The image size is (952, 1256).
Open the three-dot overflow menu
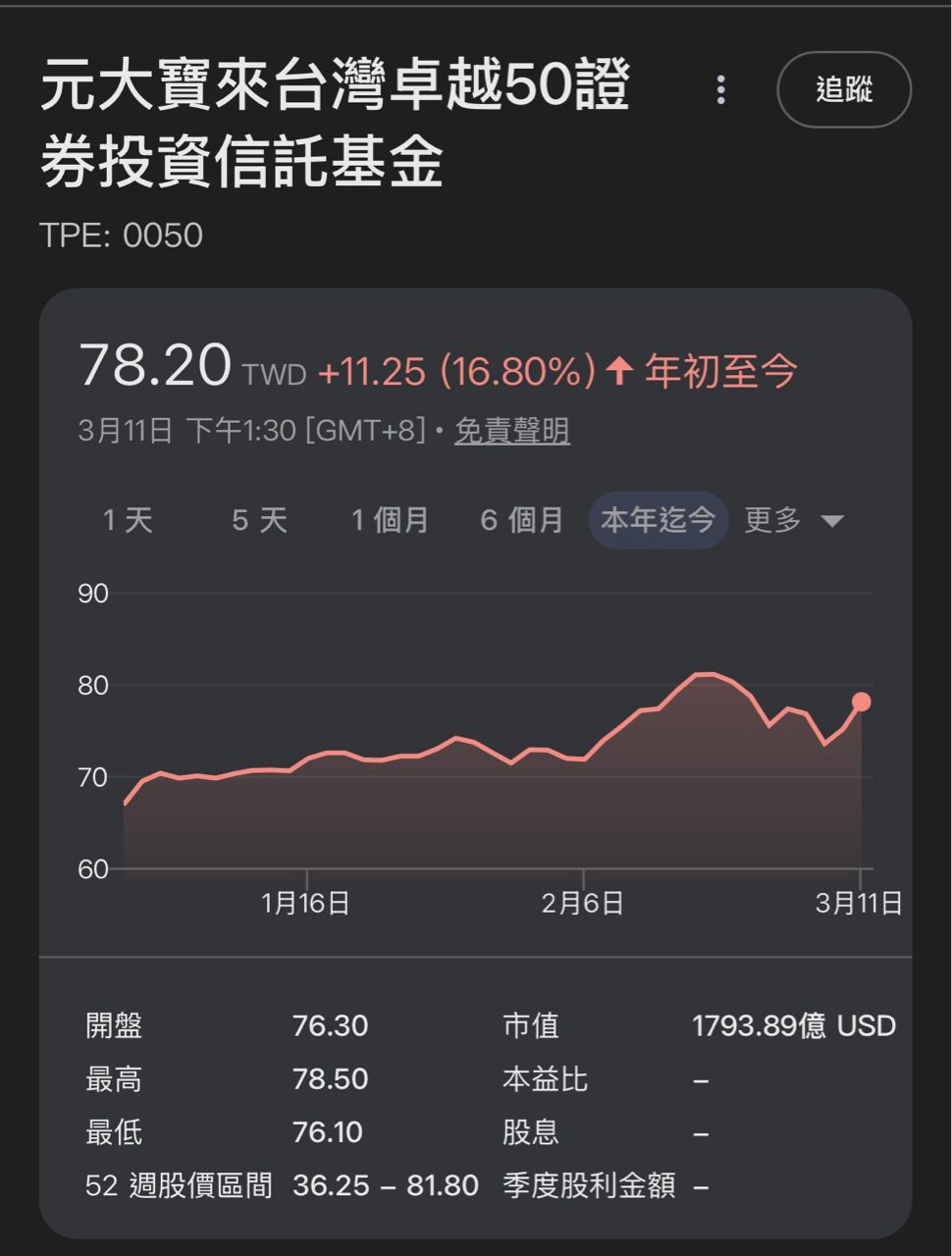tap(720, 89)
